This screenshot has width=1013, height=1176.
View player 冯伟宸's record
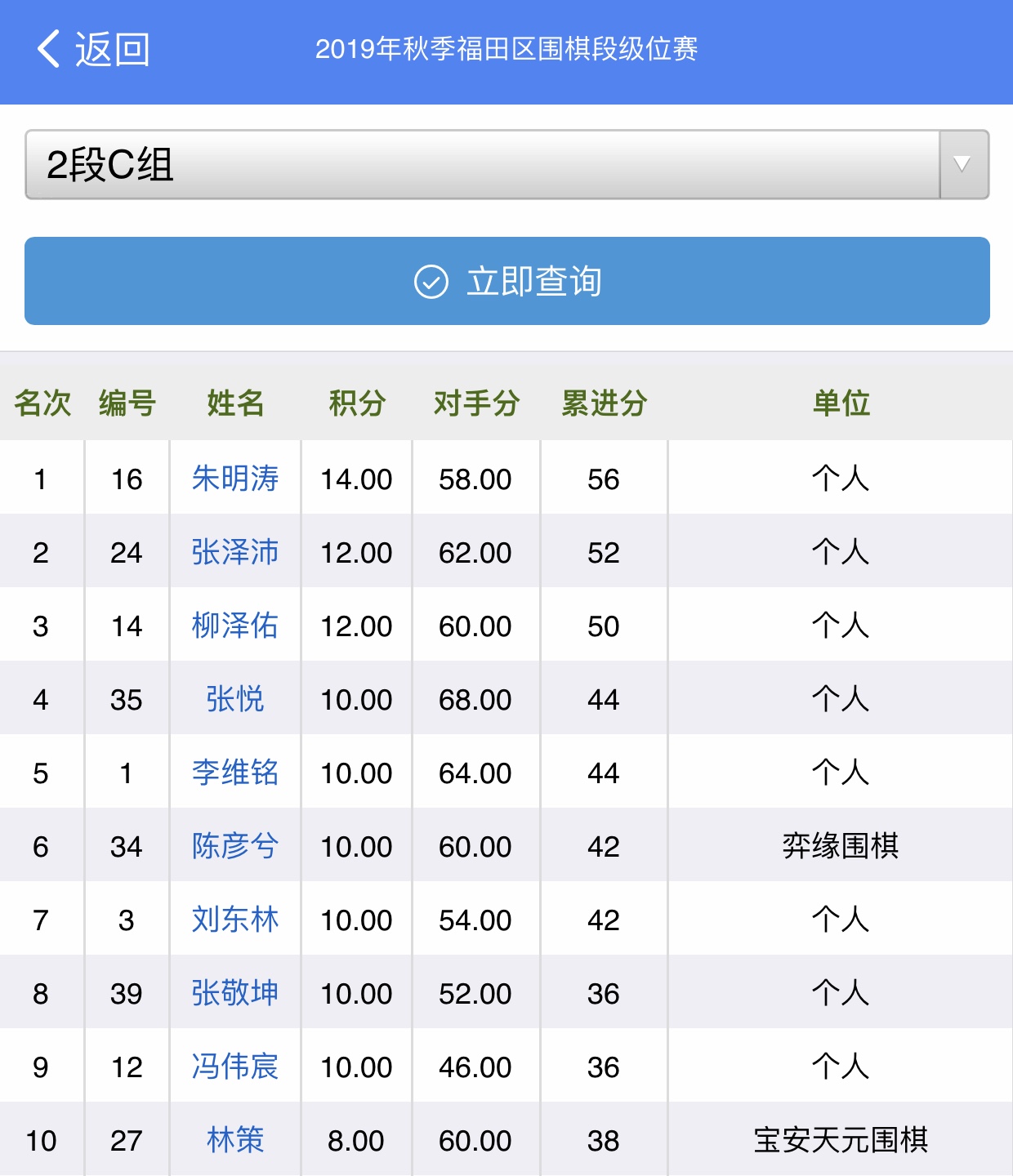point(235,1067)
